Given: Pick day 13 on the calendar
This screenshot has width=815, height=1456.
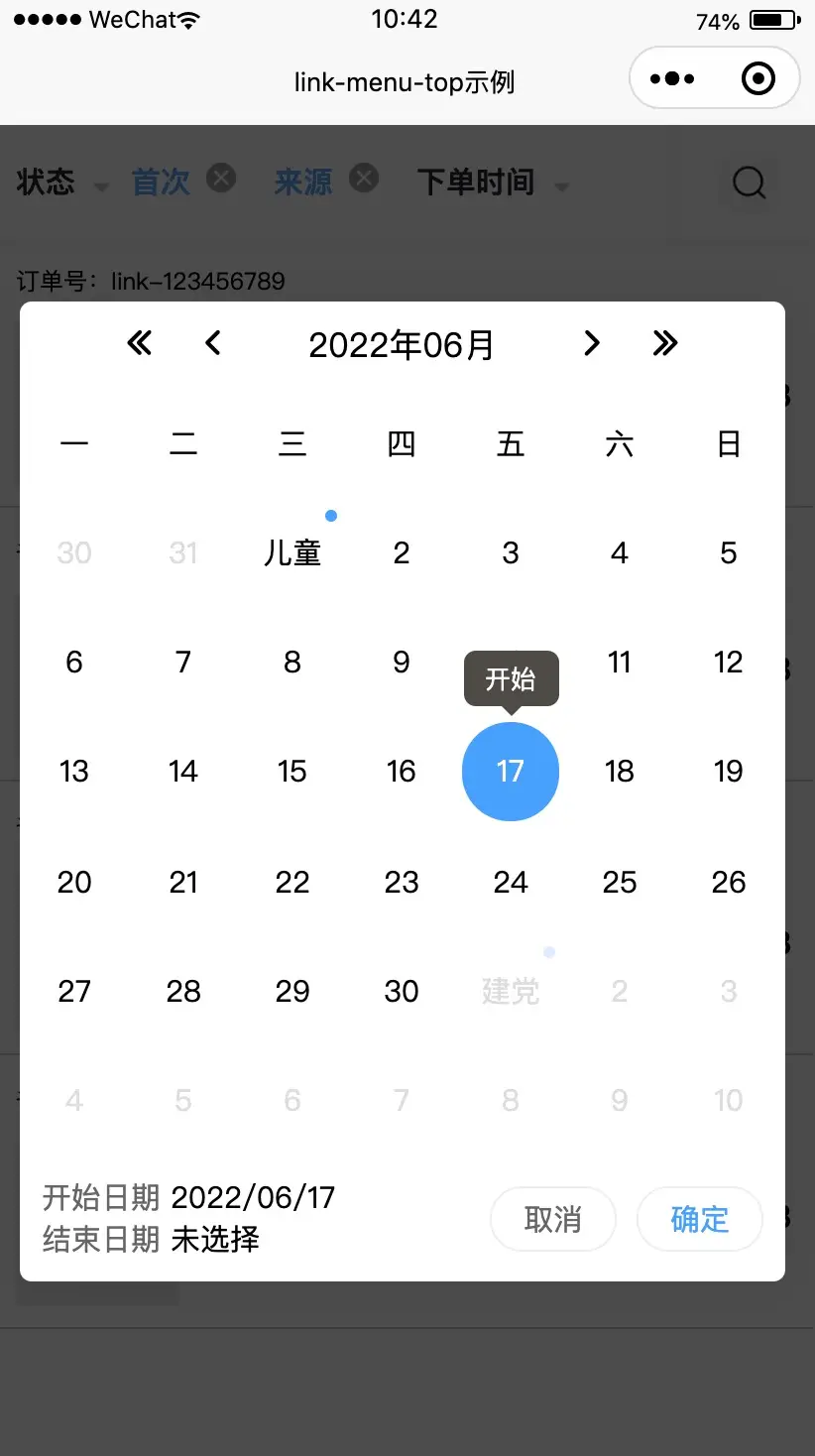Looking at the screenshot, I should (x=74, y=772).
